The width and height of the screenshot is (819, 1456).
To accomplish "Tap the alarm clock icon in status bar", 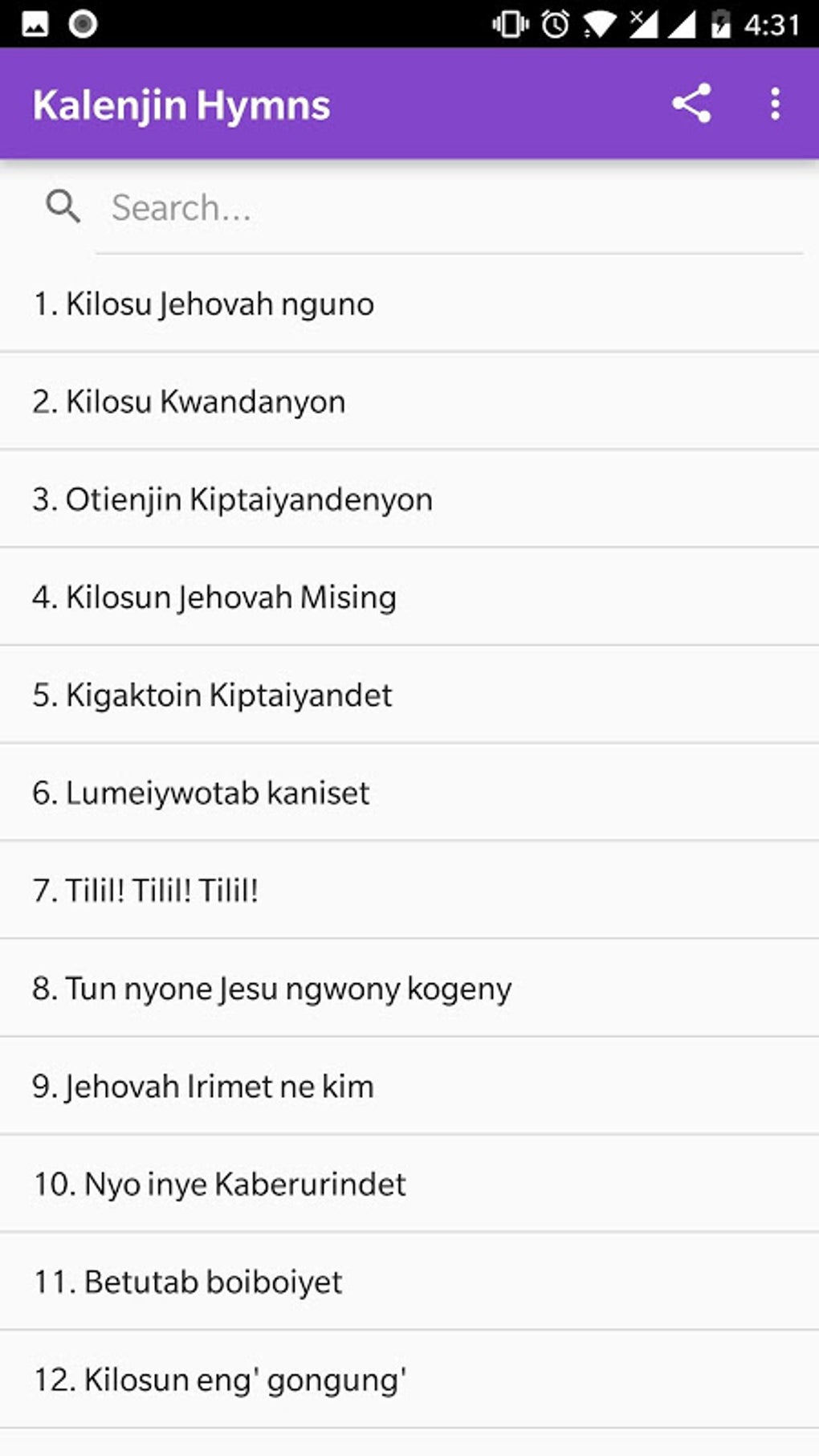I will pyautogui.click(x=555, y=24).
